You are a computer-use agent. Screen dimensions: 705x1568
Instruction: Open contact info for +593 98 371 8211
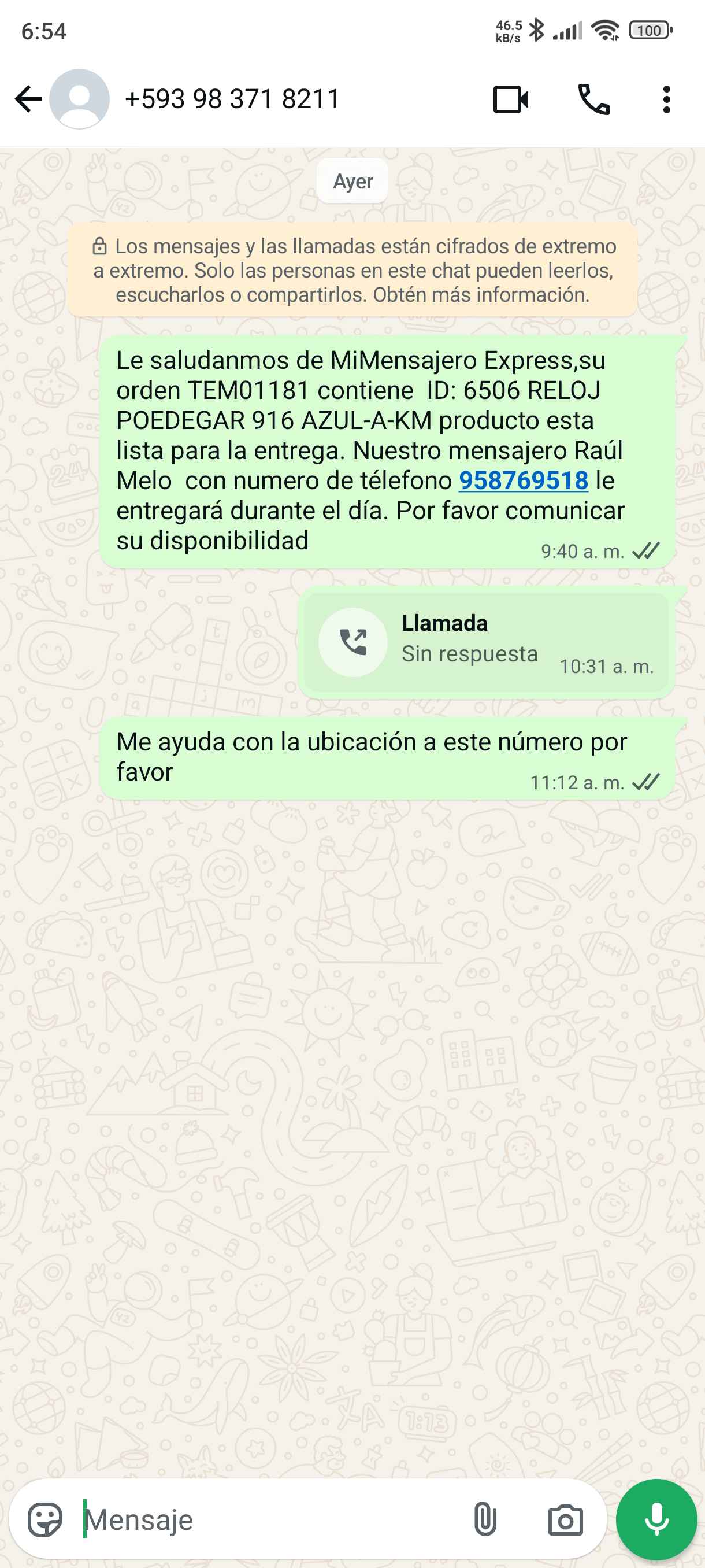(x=232, y=99)
